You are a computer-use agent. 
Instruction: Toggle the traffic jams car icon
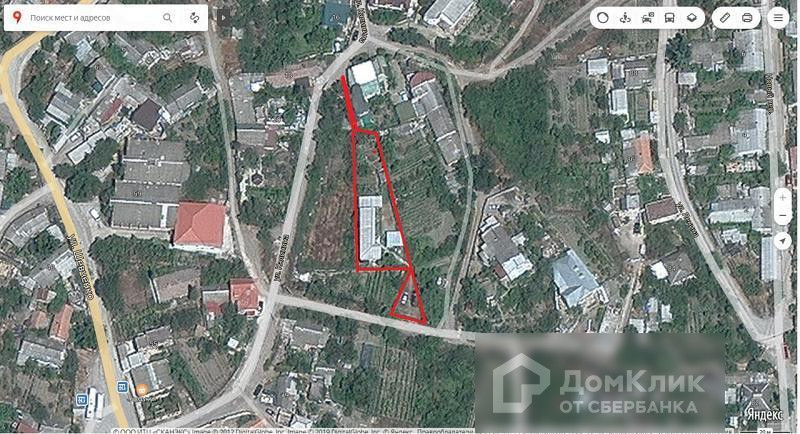[647, 18]
